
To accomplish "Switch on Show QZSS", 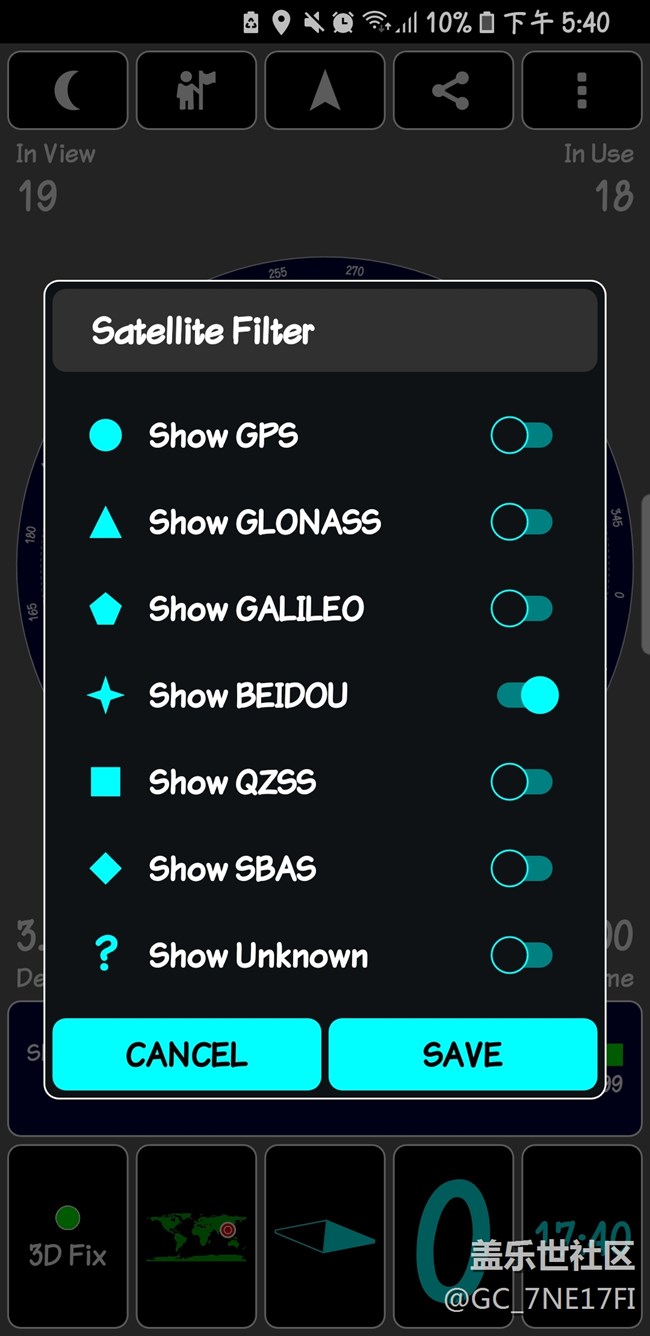I will coord(521,782).
